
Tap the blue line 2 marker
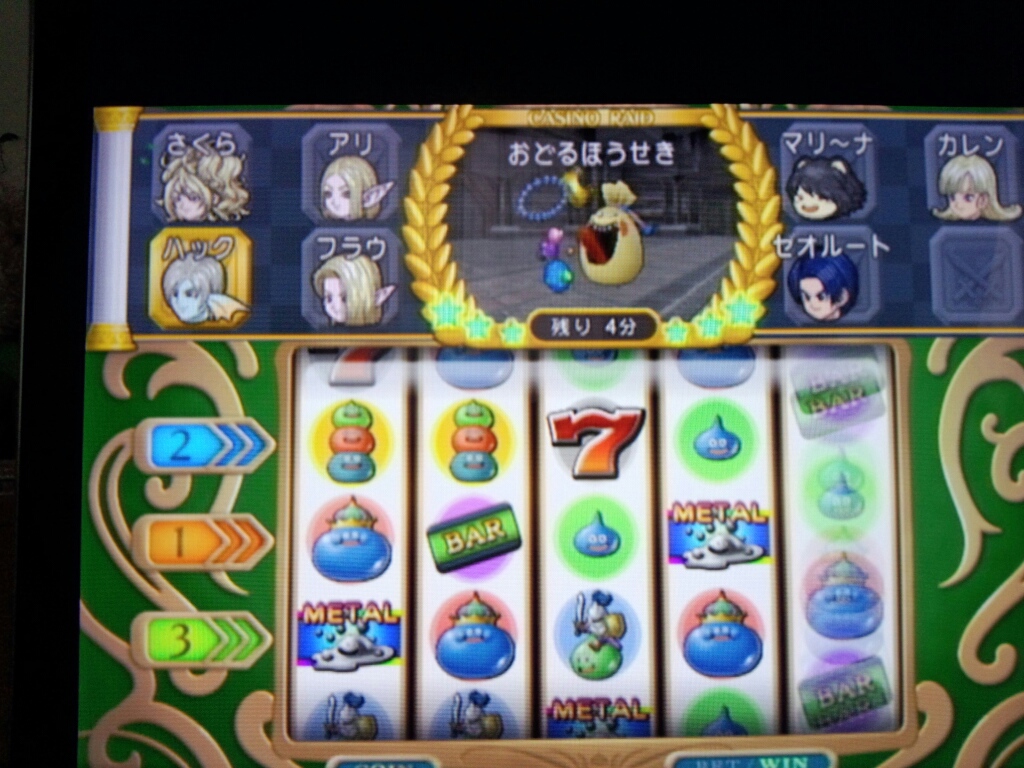(200, 445)
